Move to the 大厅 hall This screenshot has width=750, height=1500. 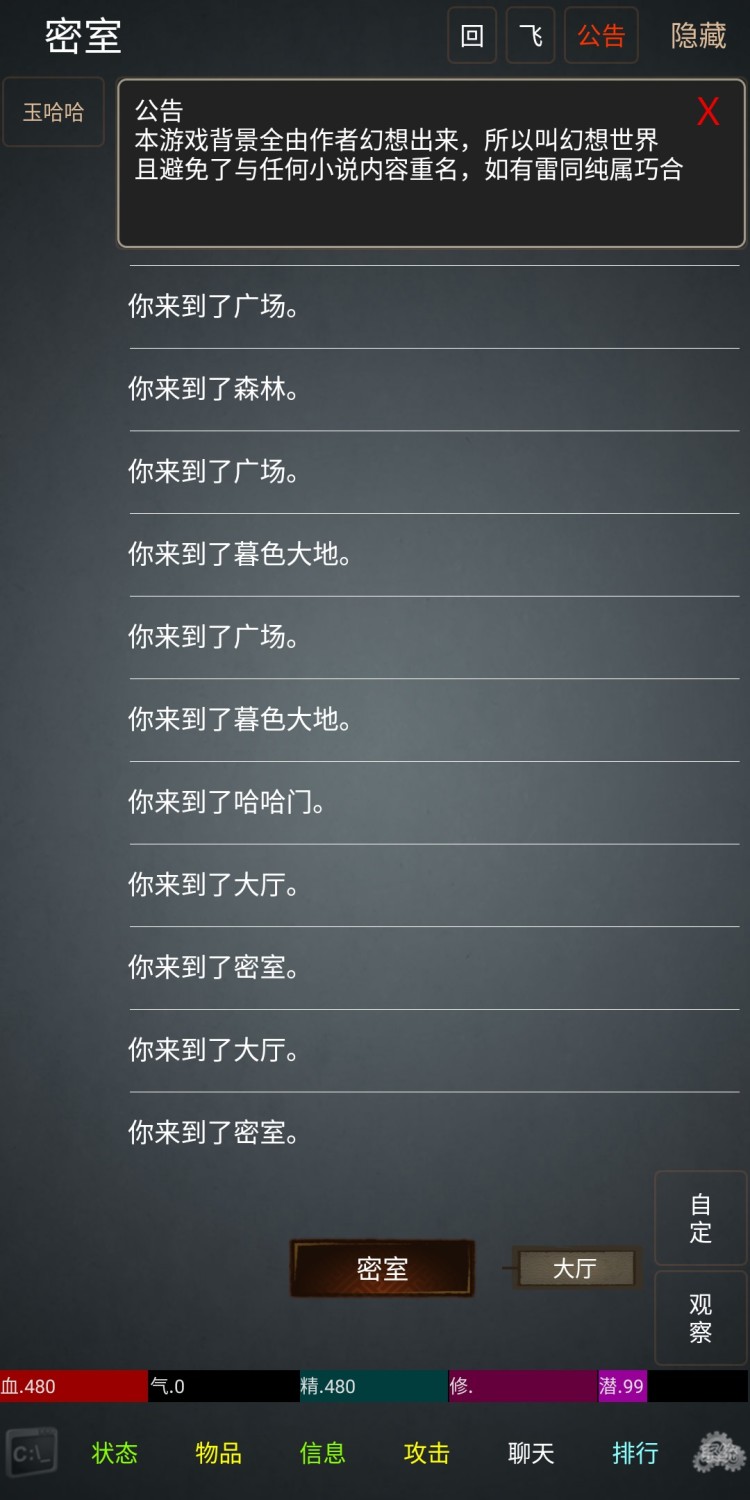coord(575,1268)
